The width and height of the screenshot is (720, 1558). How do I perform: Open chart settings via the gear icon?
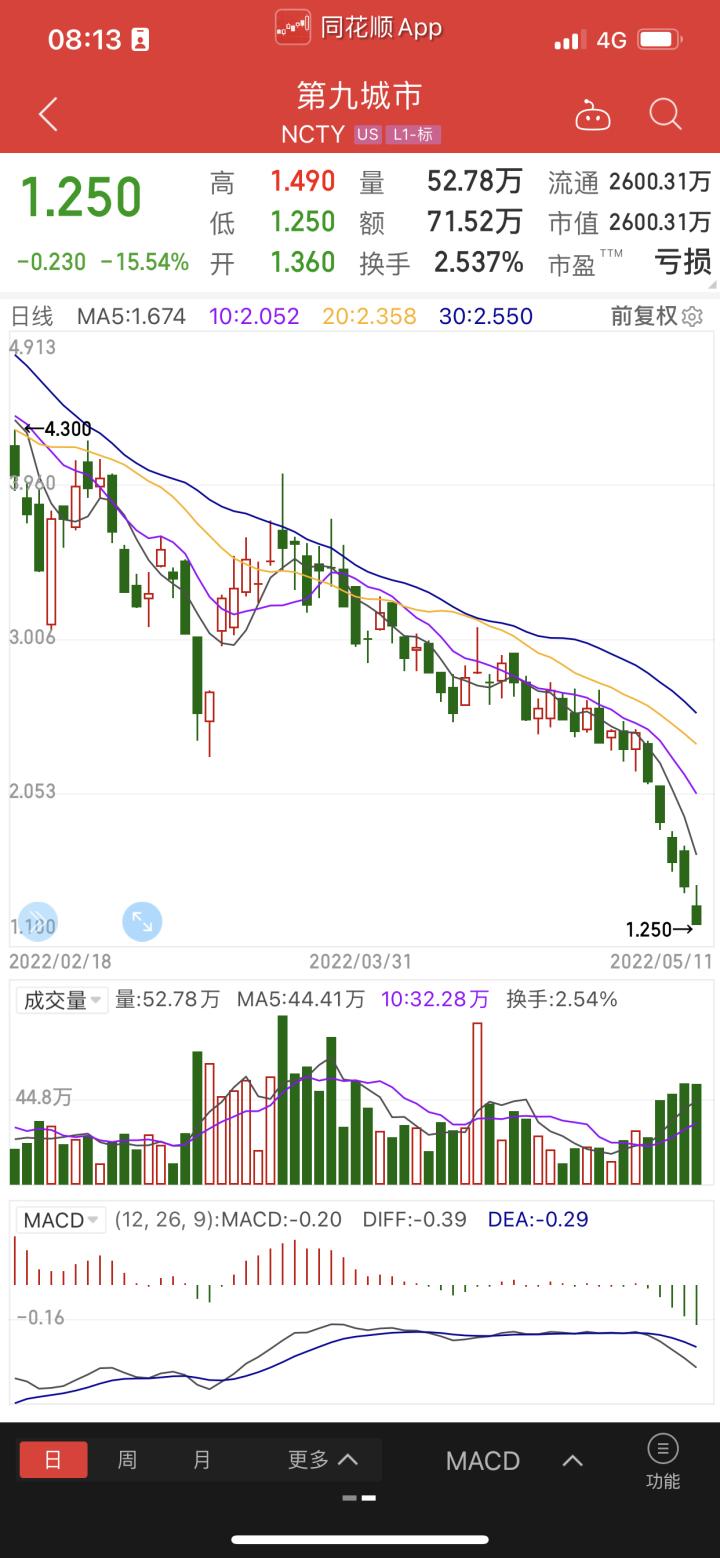point(691,315)
